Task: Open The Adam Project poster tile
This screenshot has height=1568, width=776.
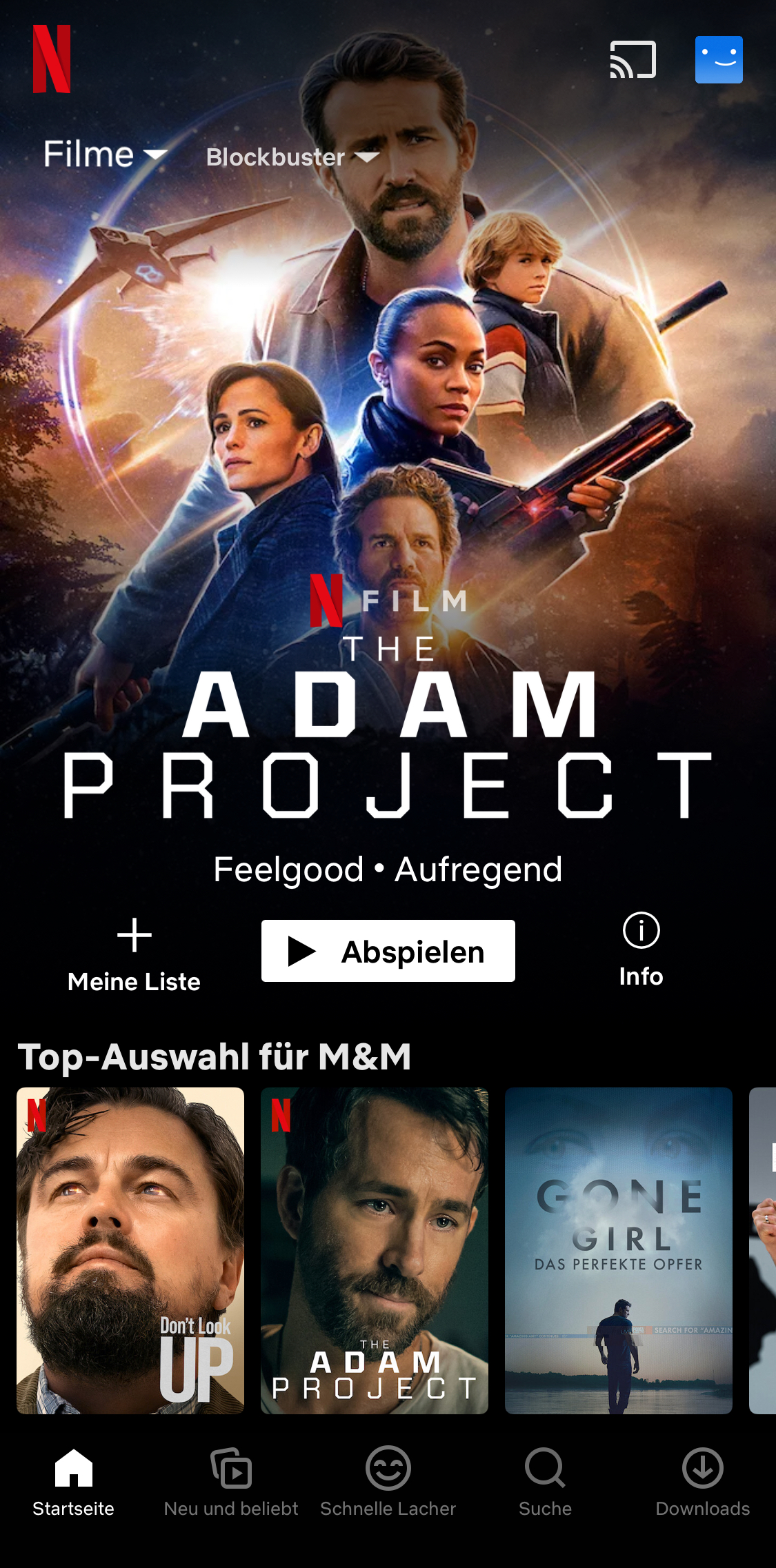Action: coord(374,1250)
